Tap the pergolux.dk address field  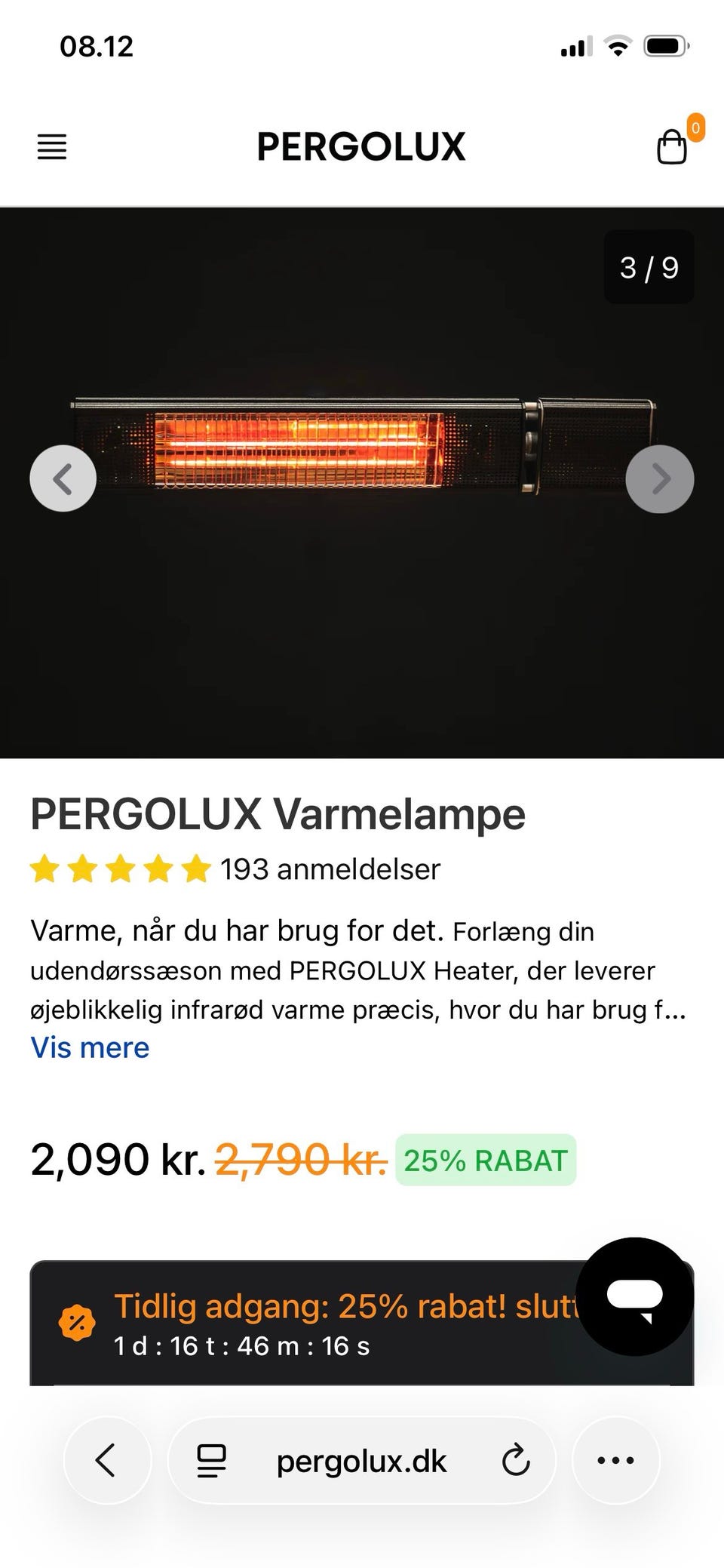[x=361, y=1460]
